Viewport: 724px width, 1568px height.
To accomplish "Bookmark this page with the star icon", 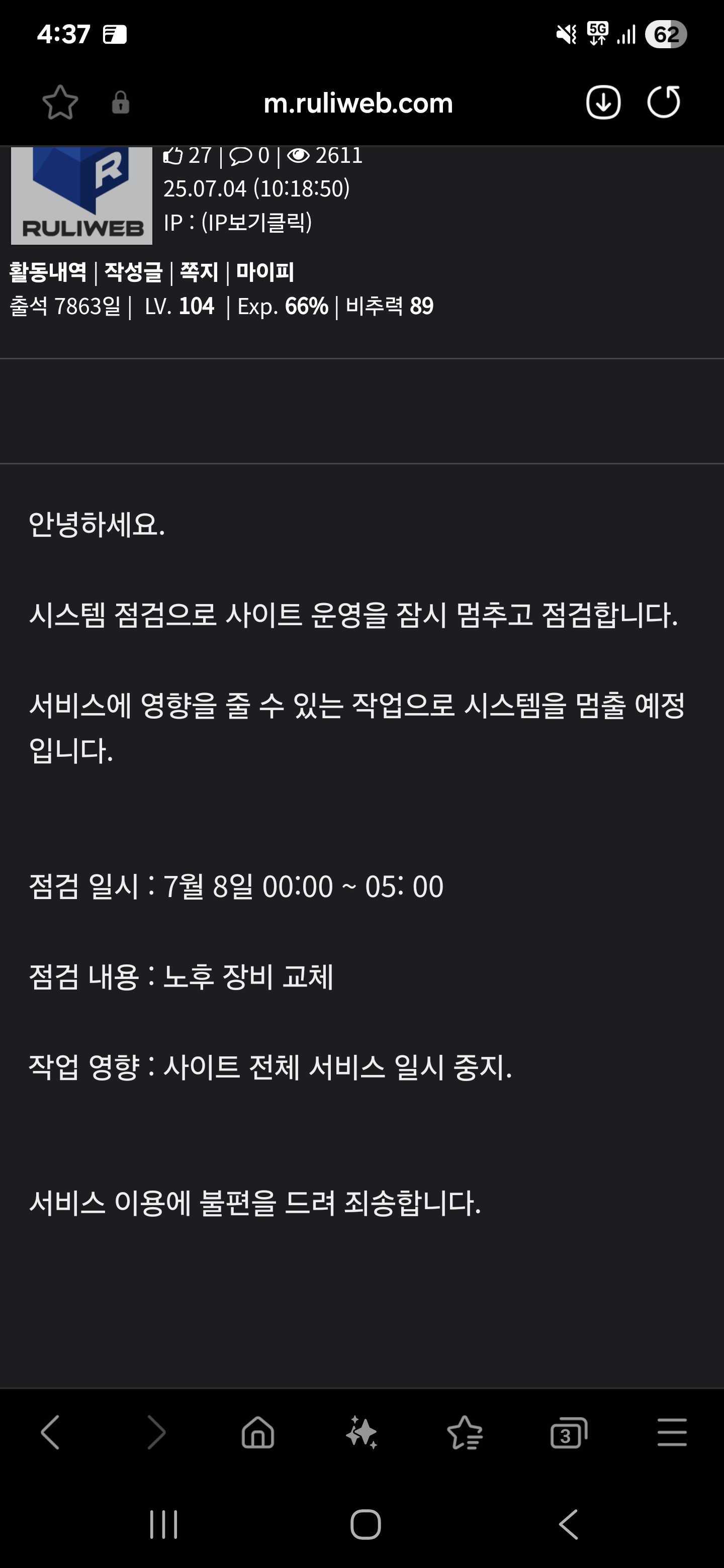I will (60, 102).
